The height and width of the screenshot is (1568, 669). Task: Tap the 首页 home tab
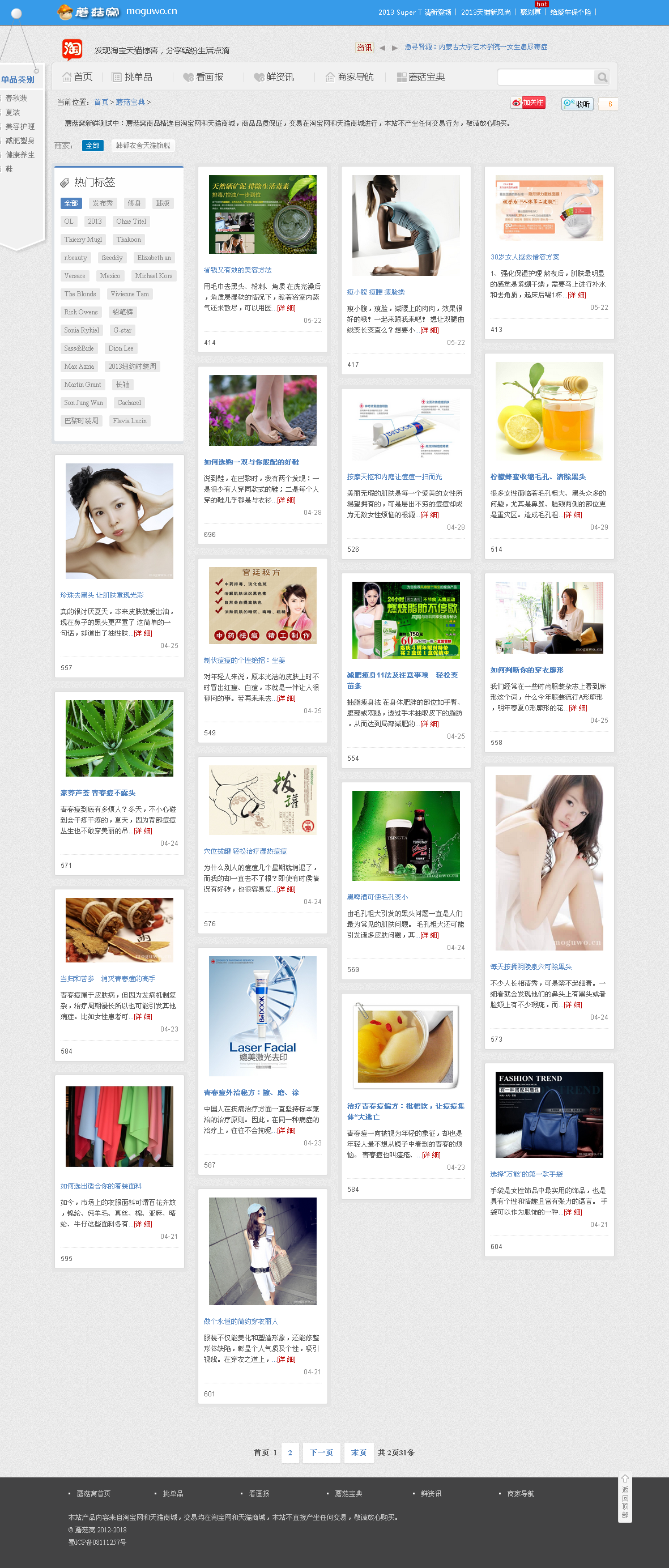click(77, 77)
